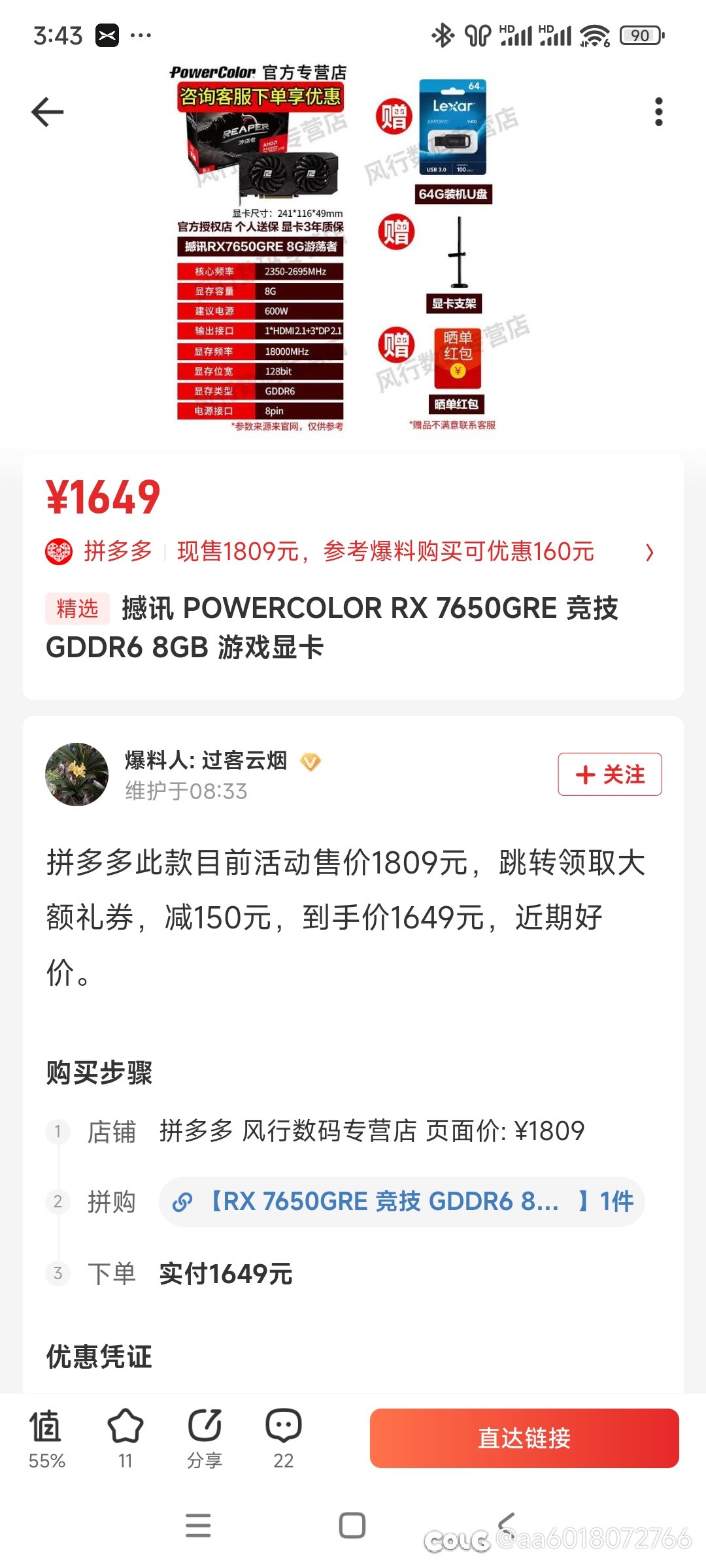Go back using the top-left arrow
The height and width of the screenshot is (1568, 706).
(48, 112)
